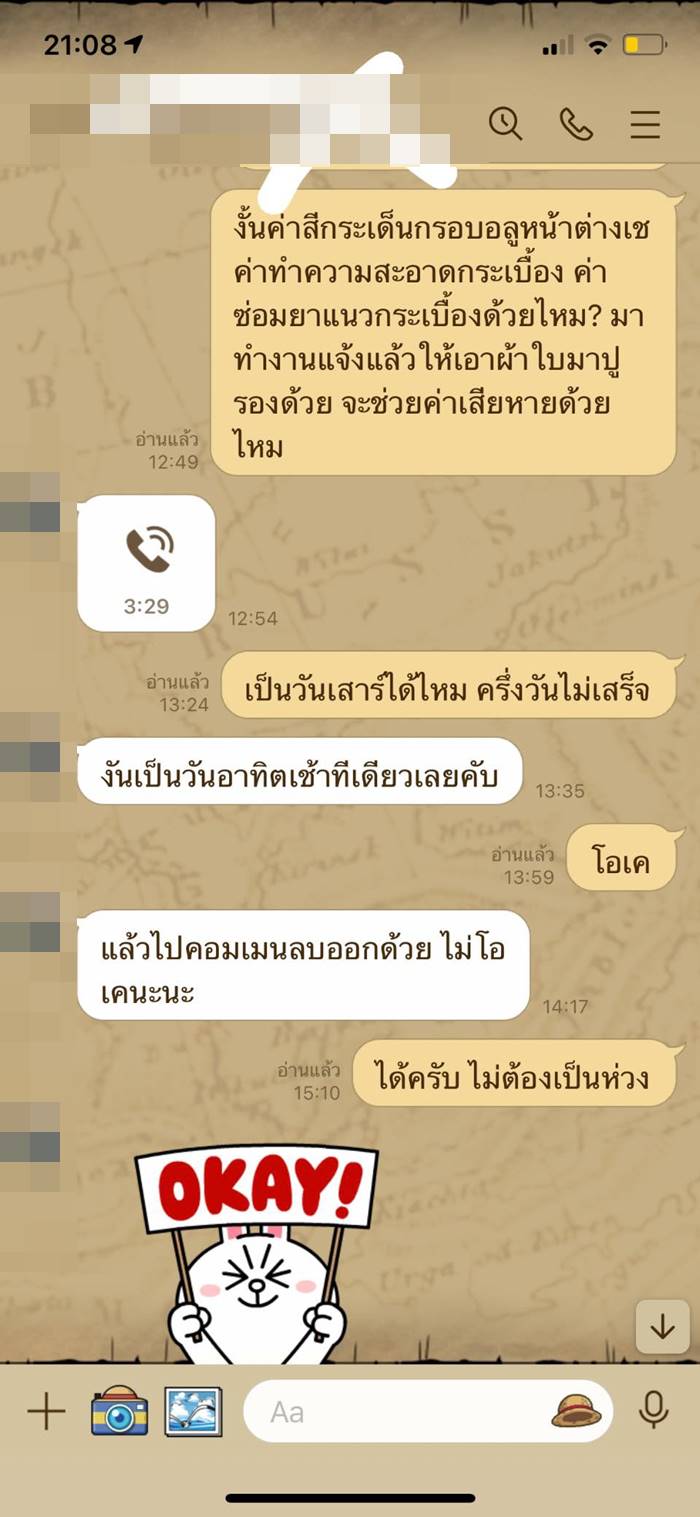Launch the camera to take a photo
This screenshot has height=1517, width=700.
[119, 1411]
